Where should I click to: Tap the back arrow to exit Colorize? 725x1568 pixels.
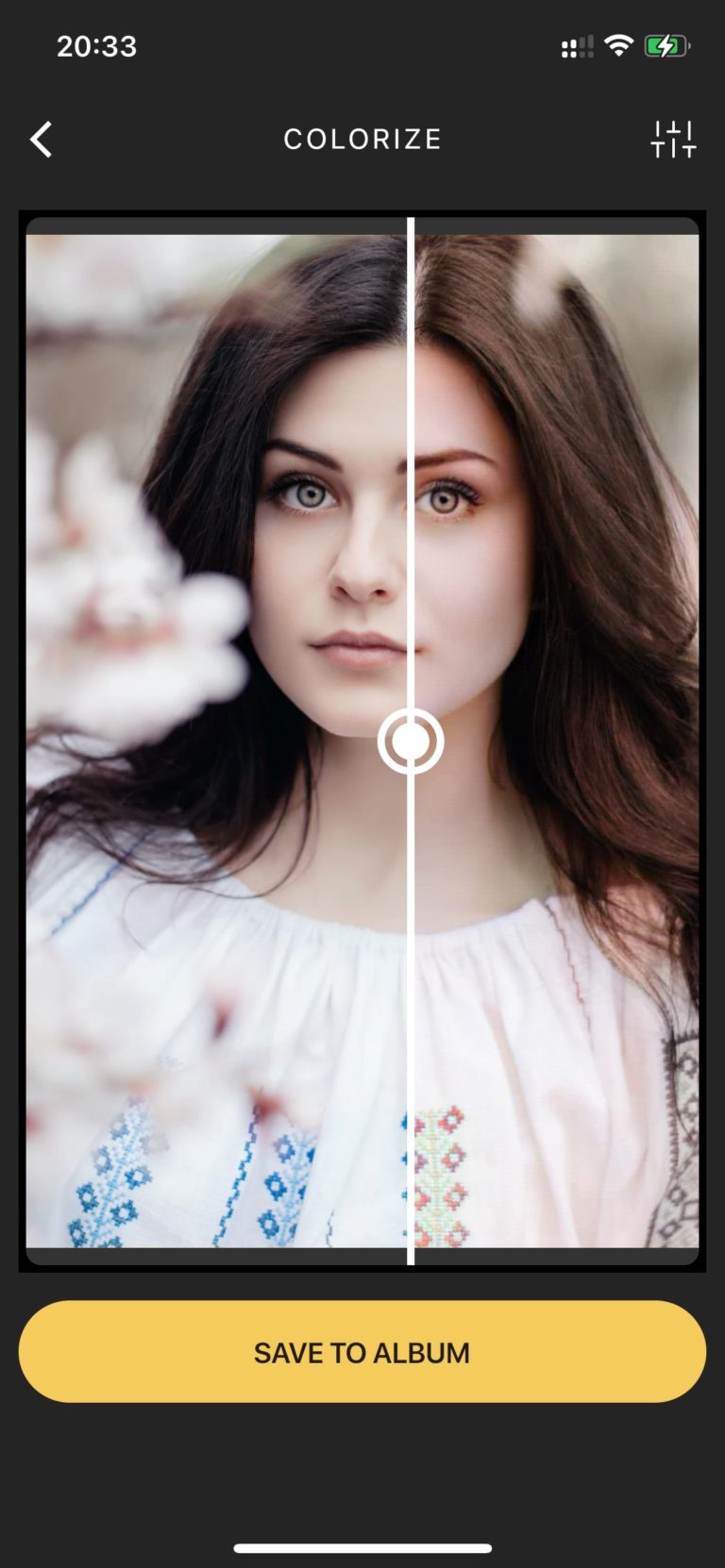tap(41, 139)
